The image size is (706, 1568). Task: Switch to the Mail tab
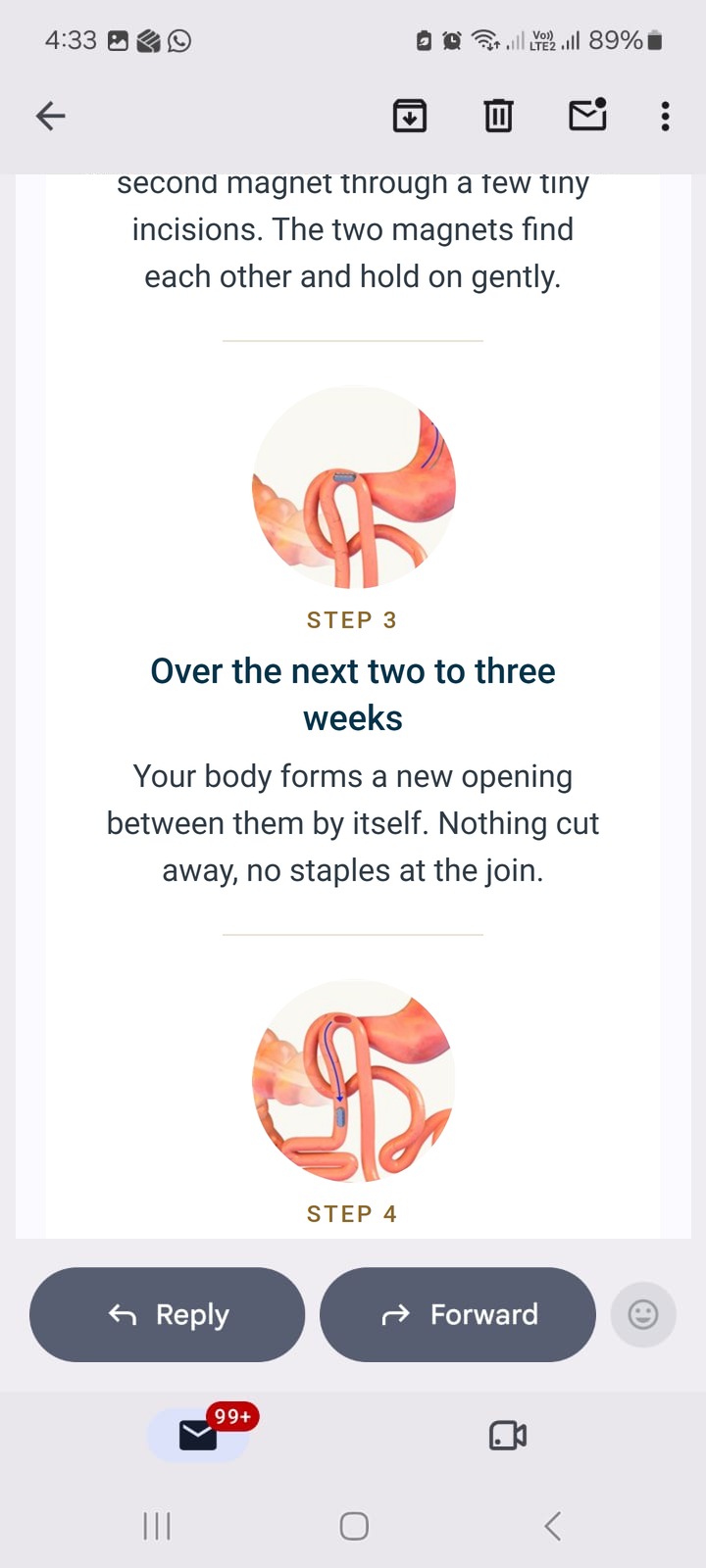click(198, 1435)
